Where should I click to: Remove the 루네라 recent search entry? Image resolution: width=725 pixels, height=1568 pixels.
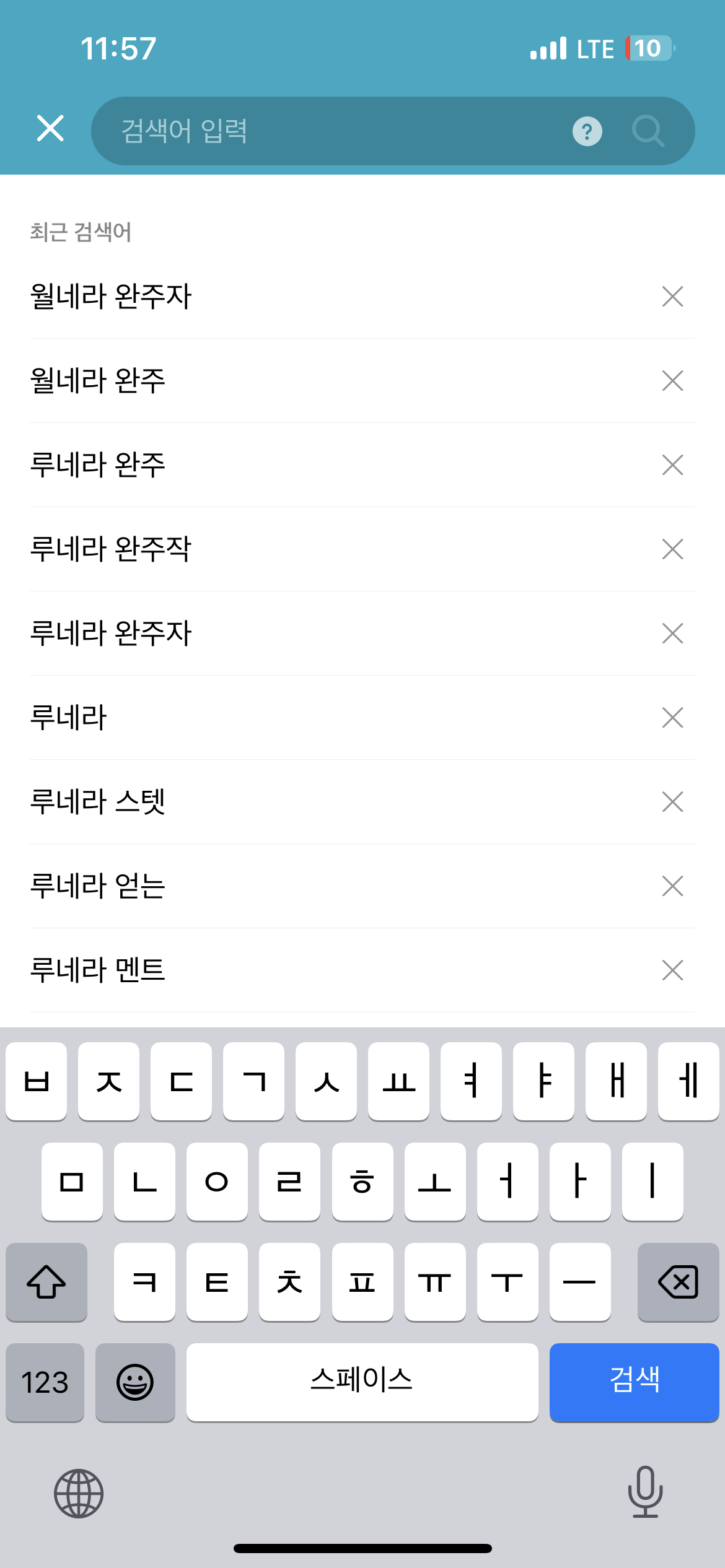tap(672, 718)
